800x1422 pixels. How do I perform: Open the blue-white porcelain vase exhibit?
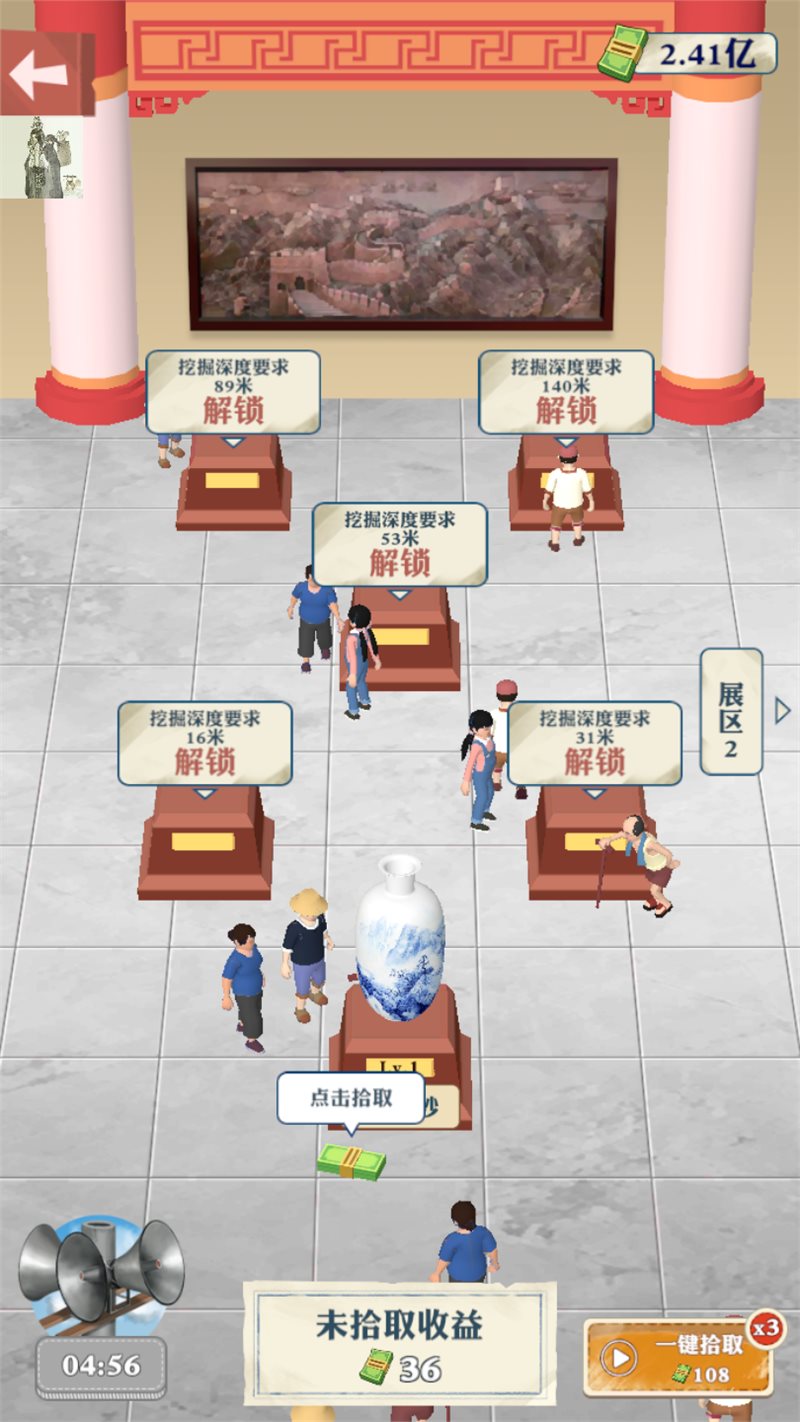[x=400, y=940]
